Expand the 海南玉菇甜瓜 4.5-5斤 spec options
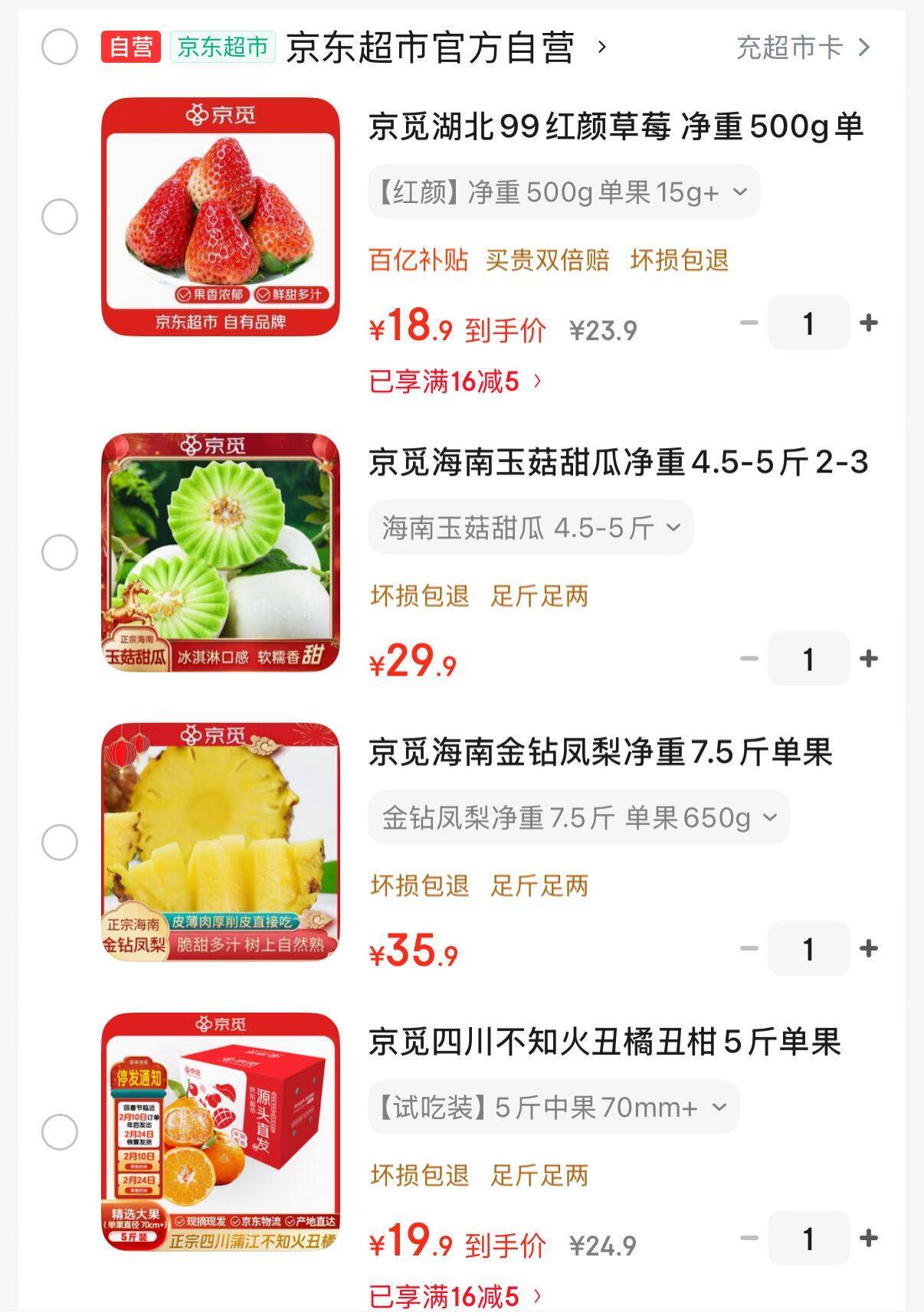The height and width of the screenshot is (1316, 924). coord(531,528)
